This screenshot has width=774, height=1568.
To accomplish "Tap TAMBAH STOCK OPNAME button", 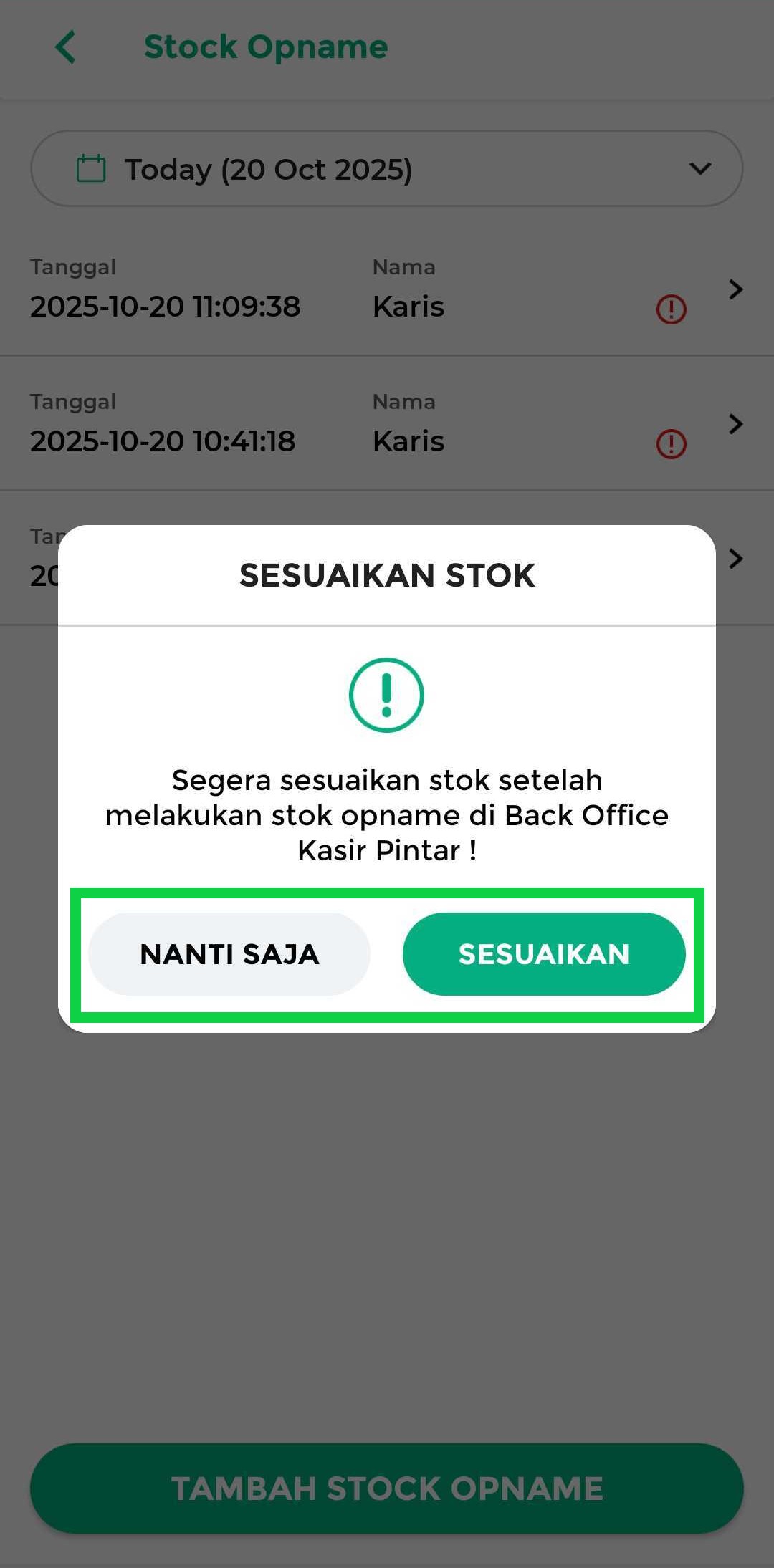I will coord(386,1488).
